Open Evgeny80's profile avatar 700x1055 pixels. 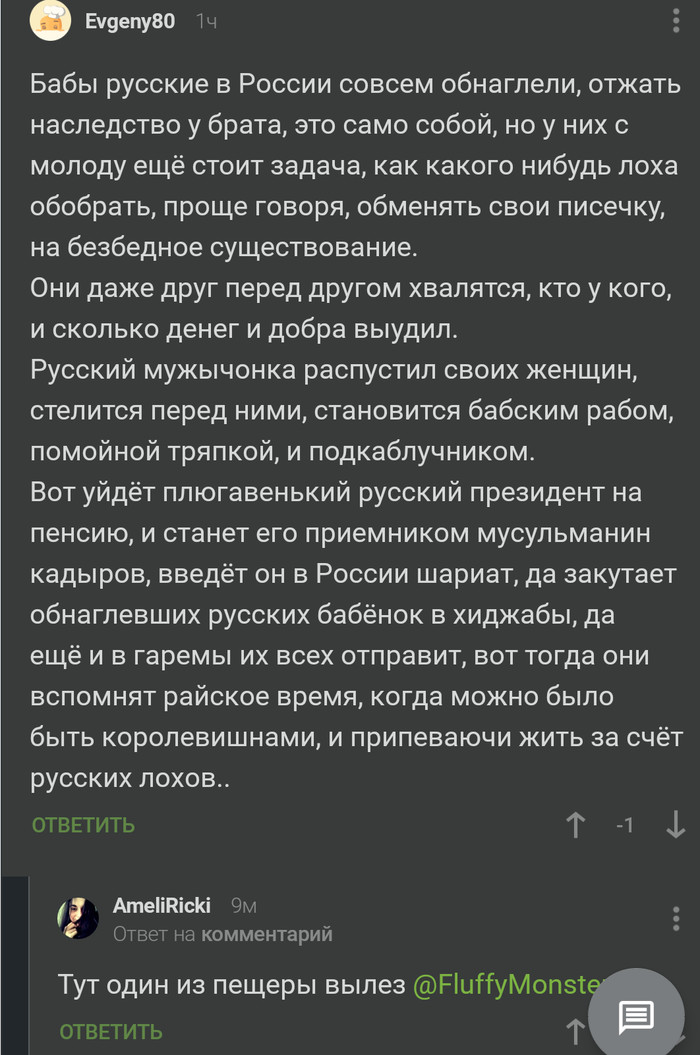pyautogui.click(x=50, y=20)
